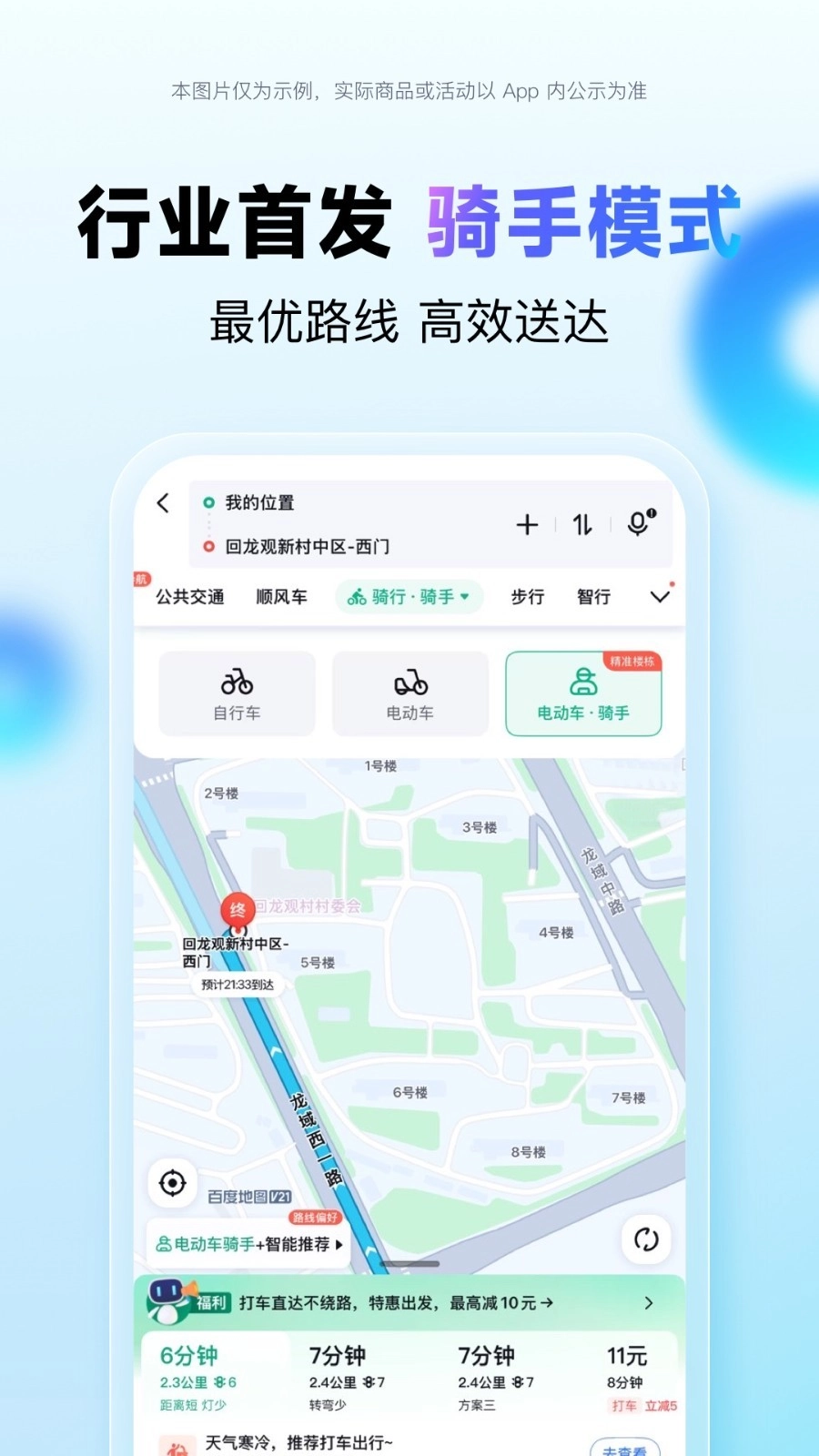Open the 步行 navigation tab
Screen dimensions: 819x1456
tap(526, 596)
